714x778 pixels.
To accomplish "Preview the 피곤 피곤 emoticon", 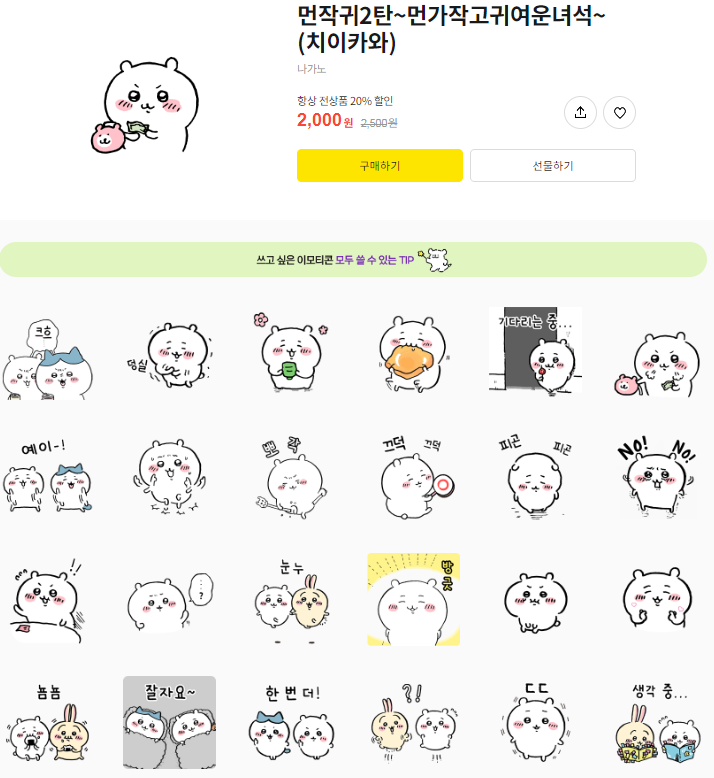I will pos(535,477).
